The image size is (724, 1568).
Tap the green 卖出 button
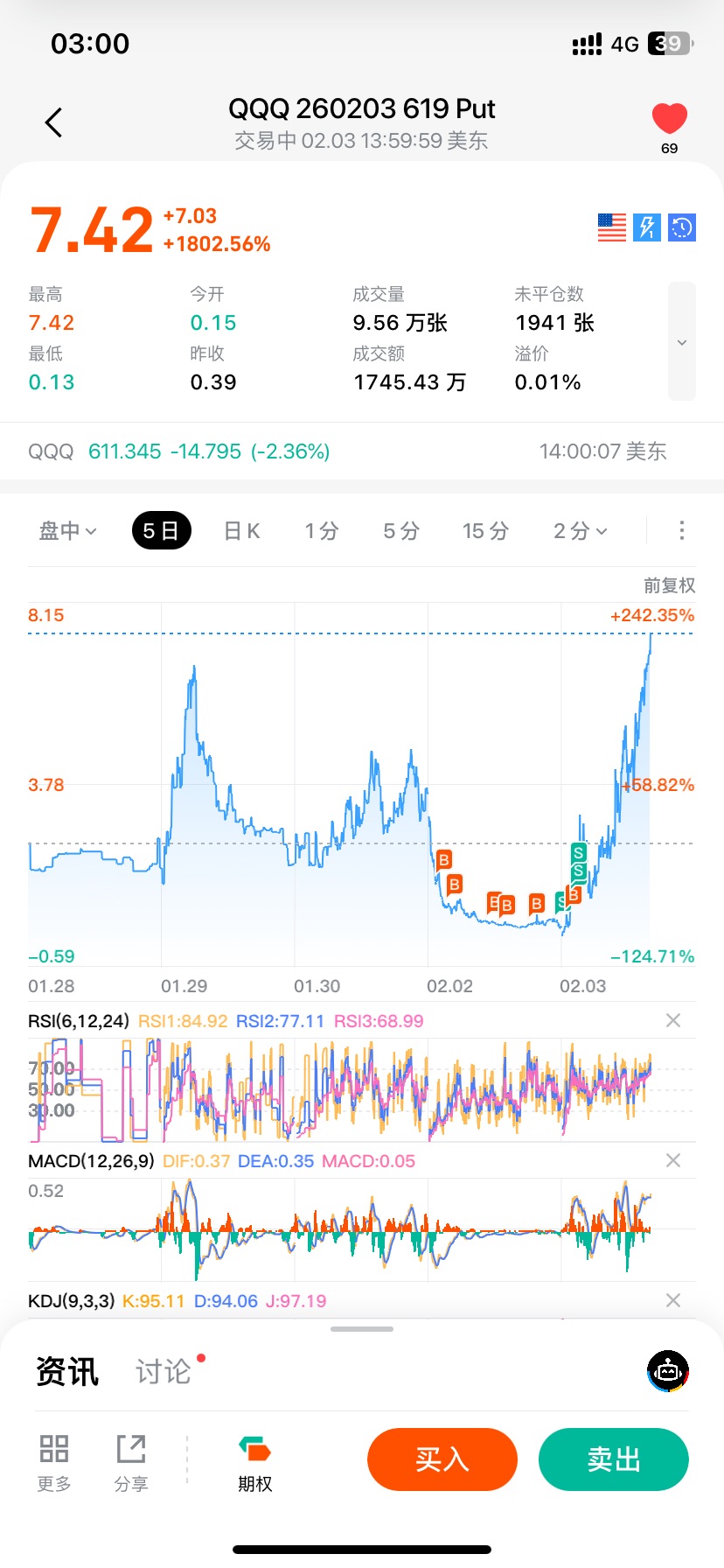pyautogui.click(x=614, y=1459)
